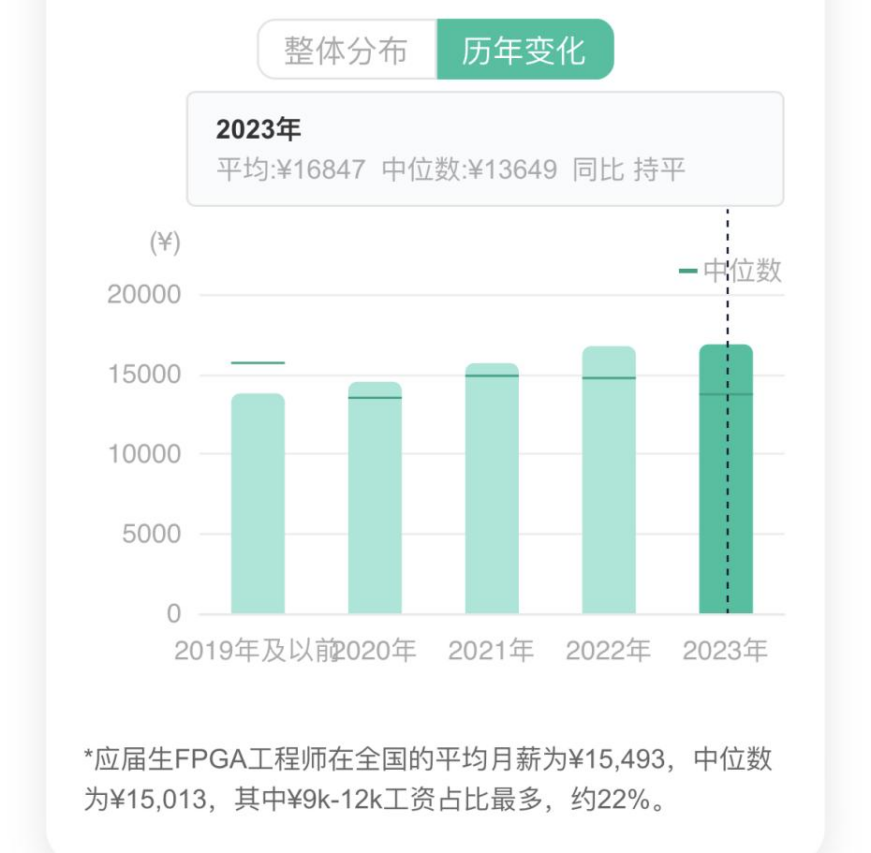This screenshot has height=853, width=871.
Task: Switch to the 整体分布 tab
Action: click(346, 50)
